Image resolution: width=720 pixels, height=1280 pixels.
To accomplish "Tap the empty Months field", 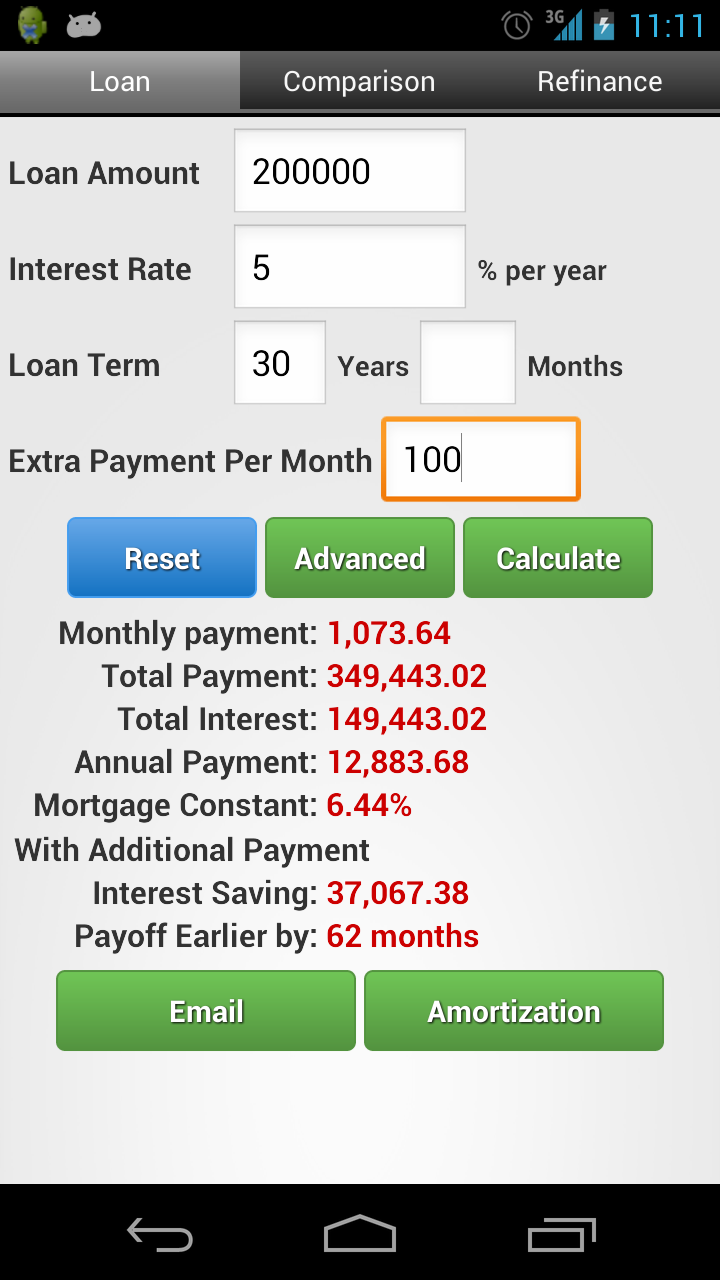I will coord(468,363).
